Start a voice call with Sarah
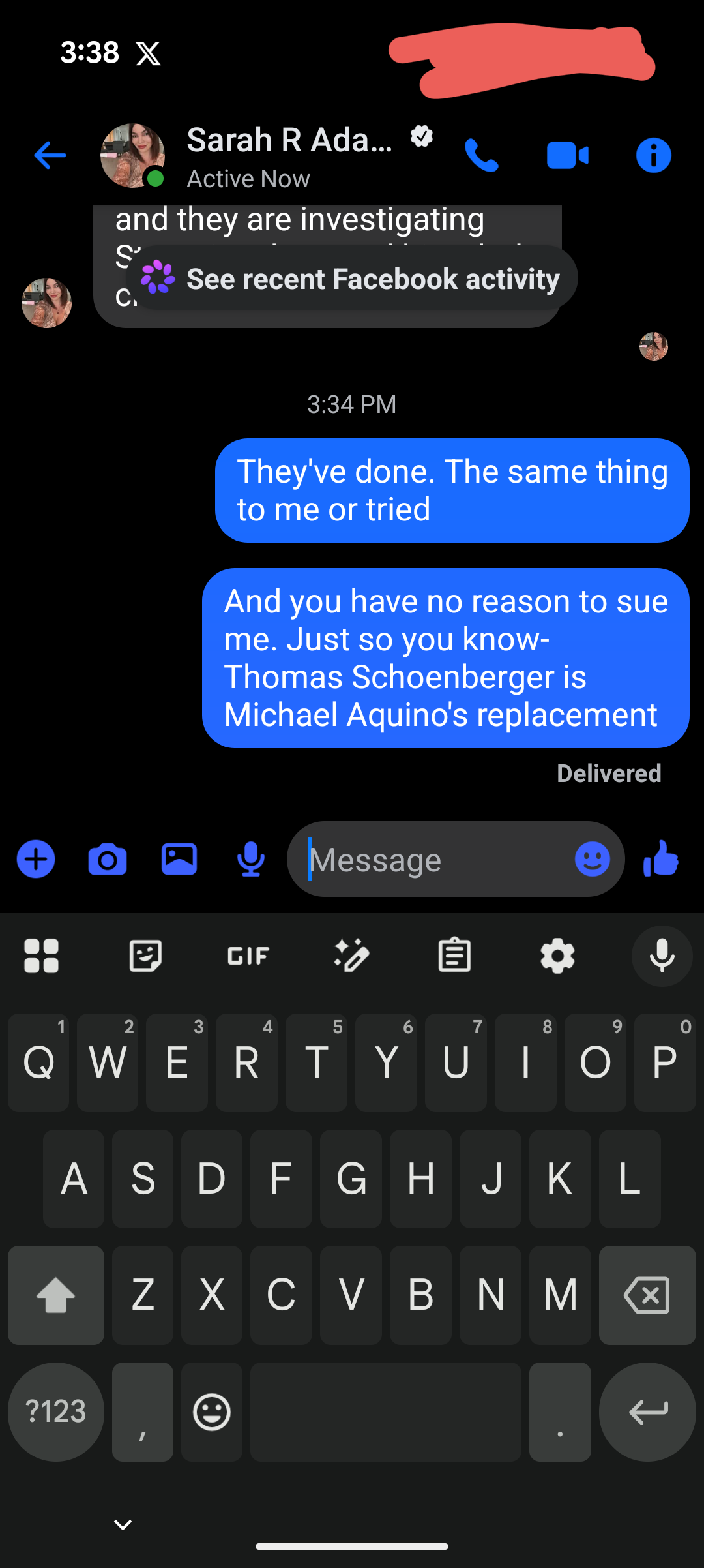Screen dimensions: 704x1568 pos(481,155)
